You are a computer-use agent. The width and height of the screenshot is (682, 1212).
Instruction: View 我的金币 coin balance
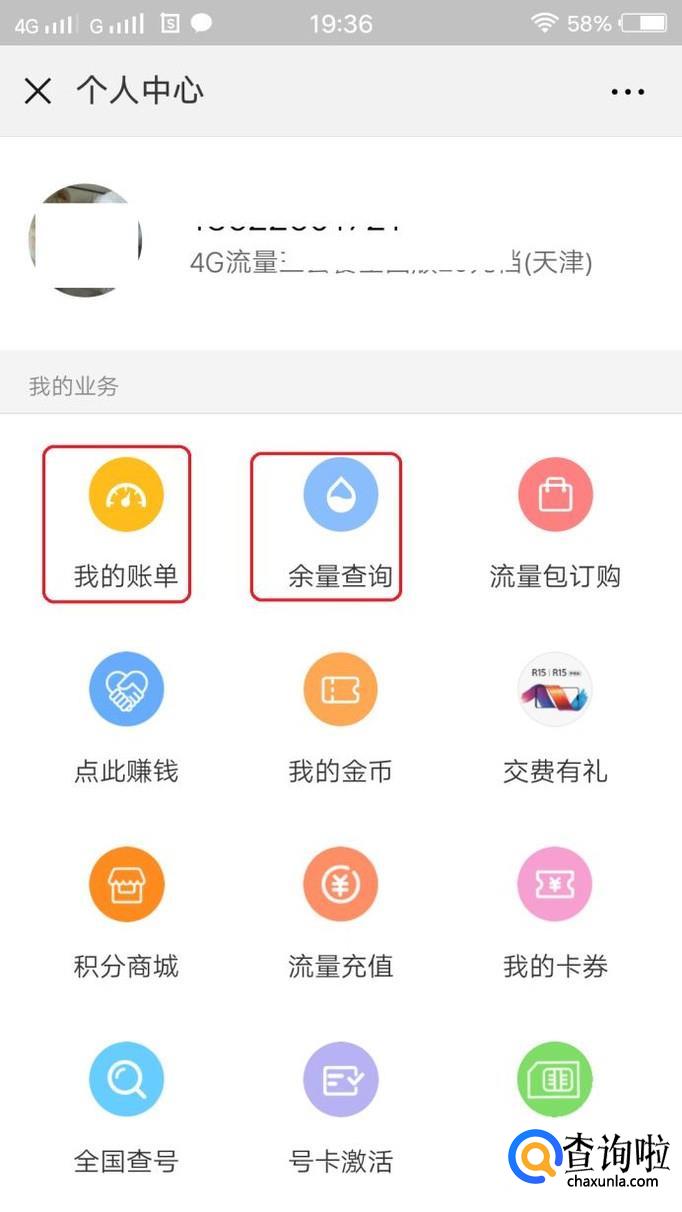[340, 689]
